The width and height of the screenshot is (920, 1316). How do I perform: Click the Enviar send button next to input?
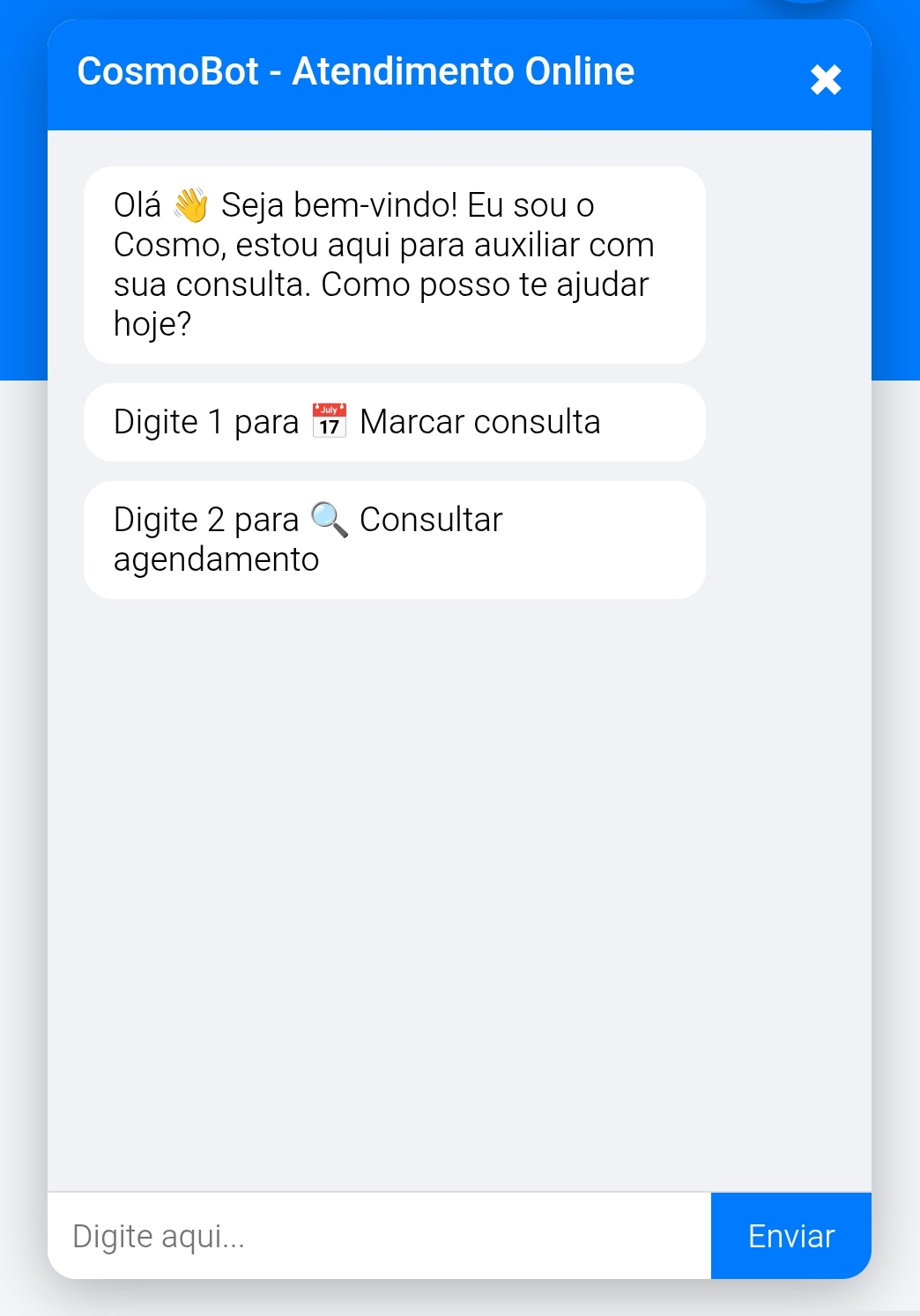pos(790,1236)
